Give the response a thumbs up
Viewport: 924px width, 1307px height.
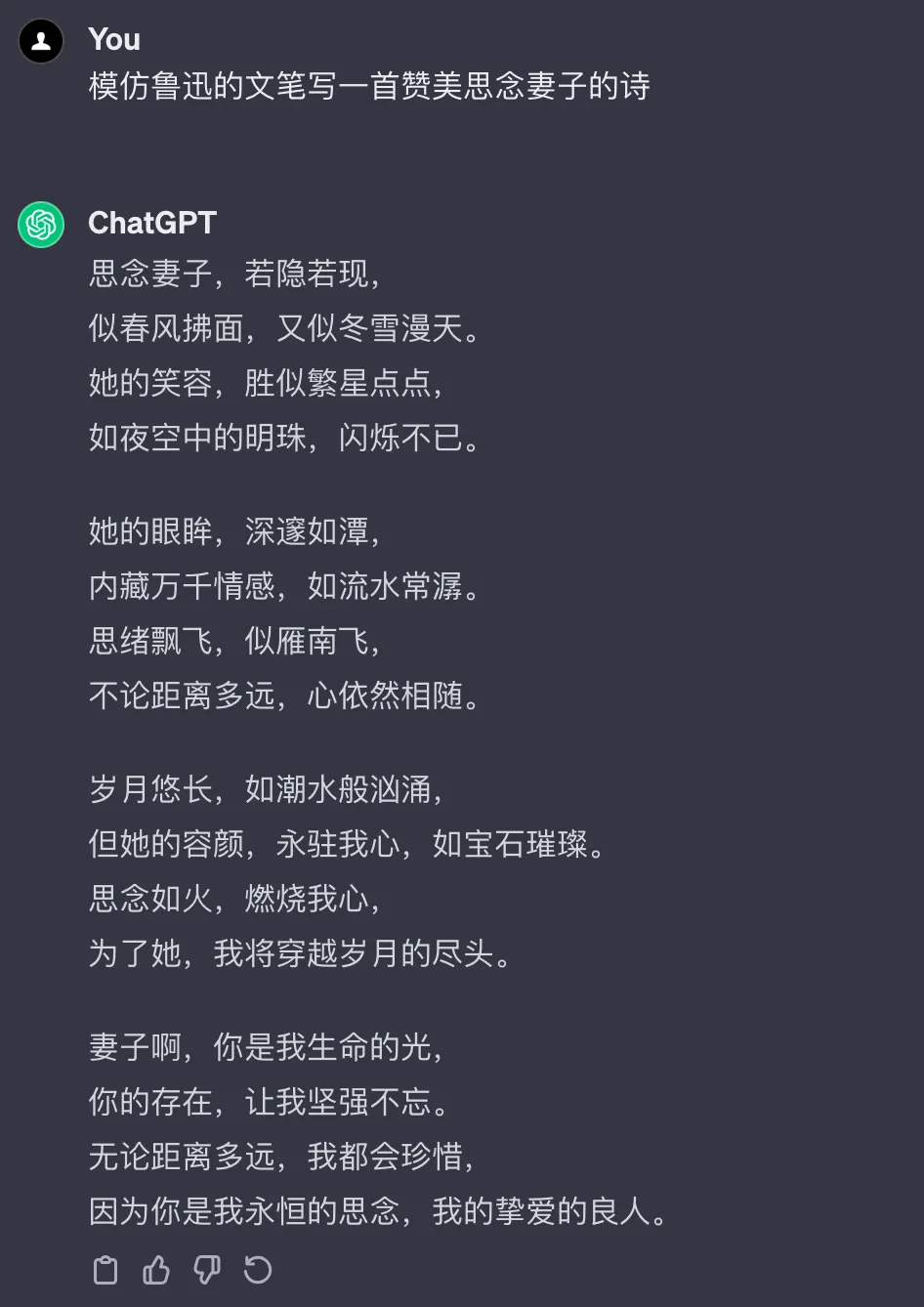[x=156, y=1270]
